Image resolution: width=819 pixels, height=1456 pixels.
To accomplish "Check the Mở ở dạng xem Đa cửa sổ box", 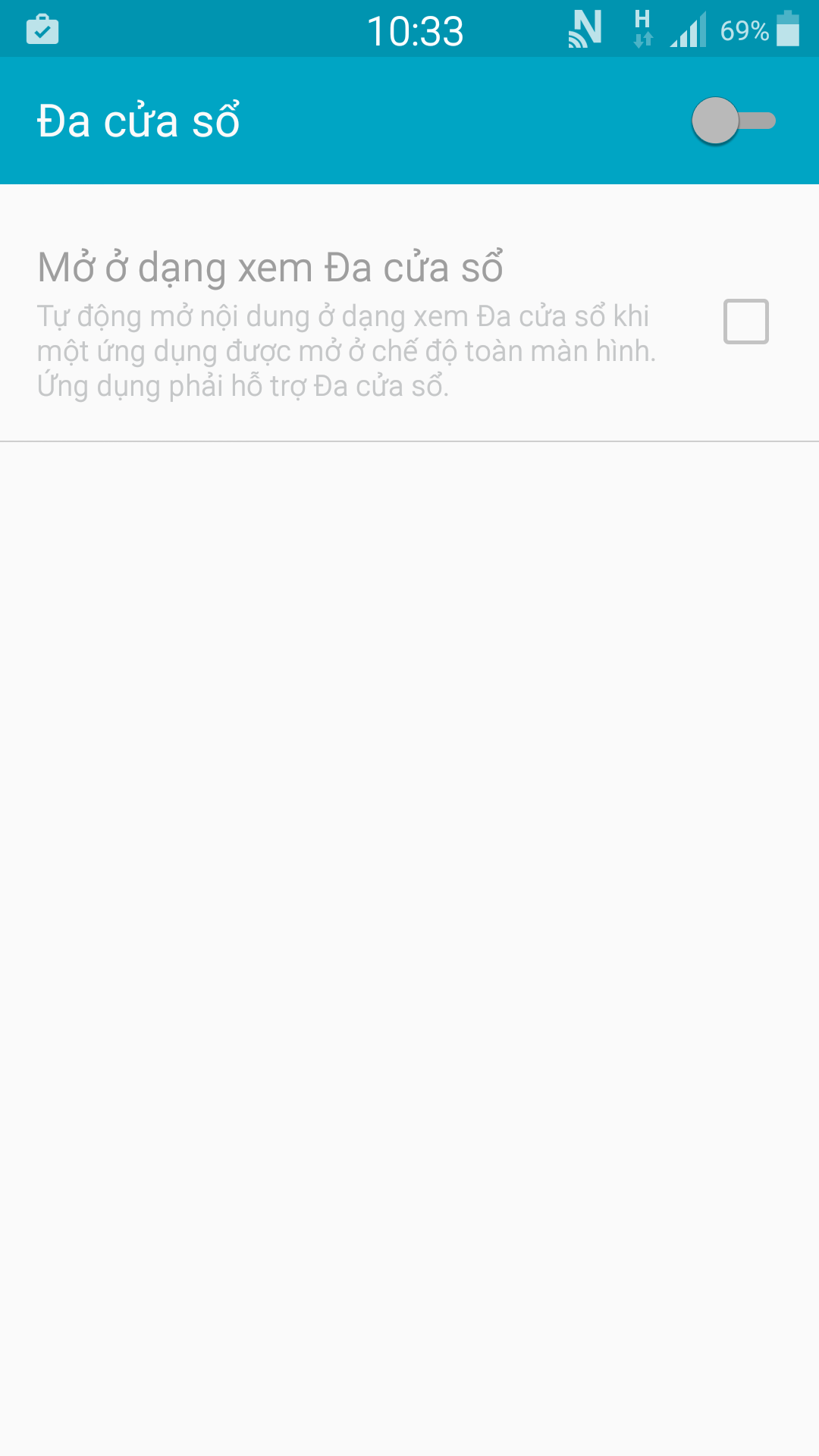I will (745, 322).
